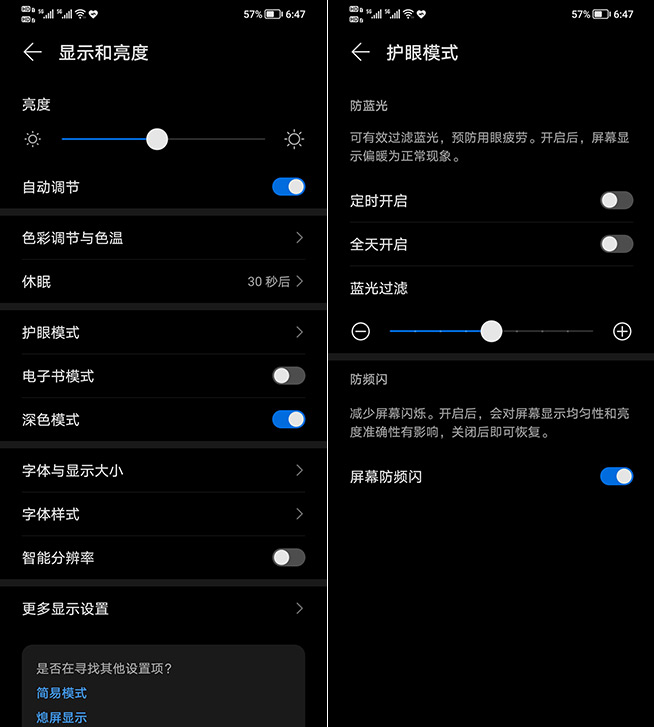Turn on 全天开启

coord(616,244)
